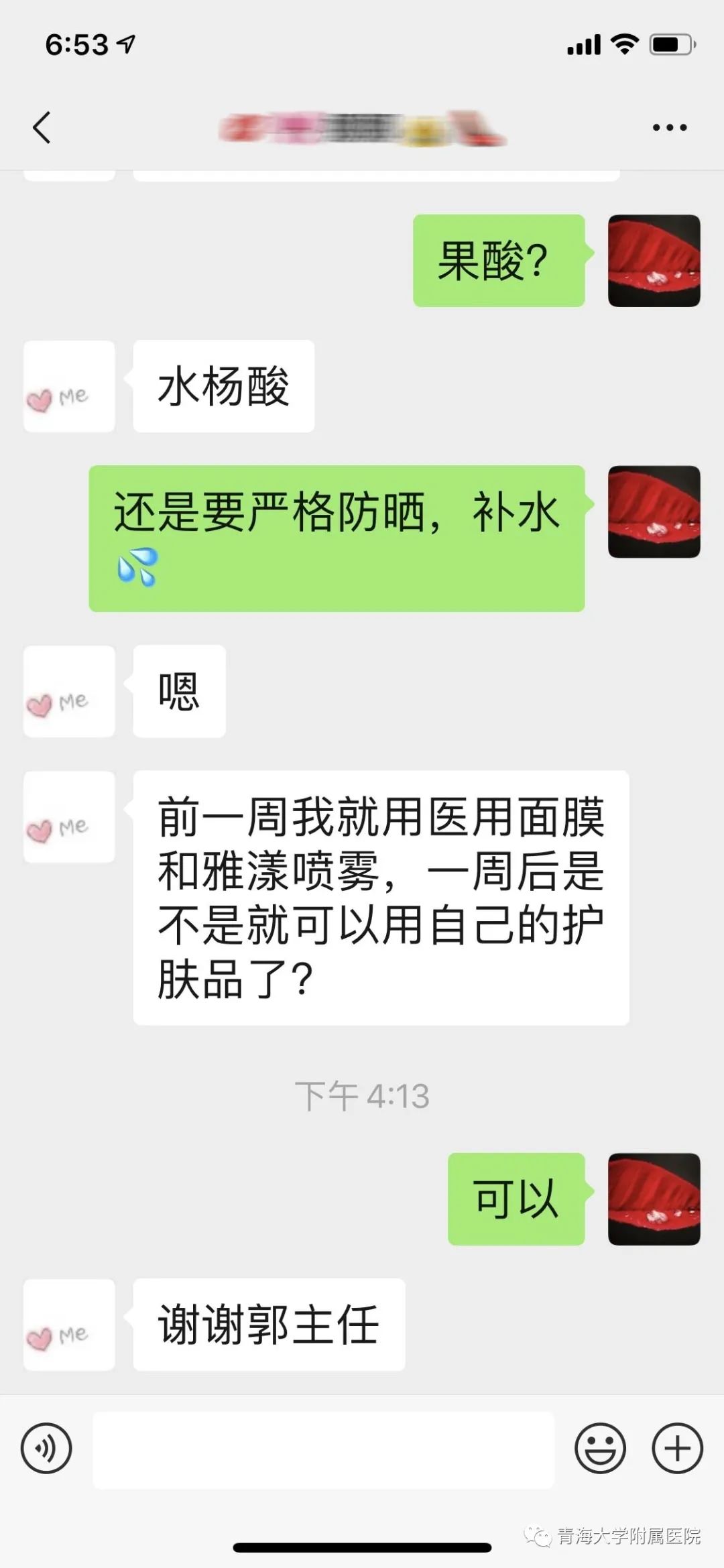Open the emoji sticker panel
724x1568 pixels.
599,1448
